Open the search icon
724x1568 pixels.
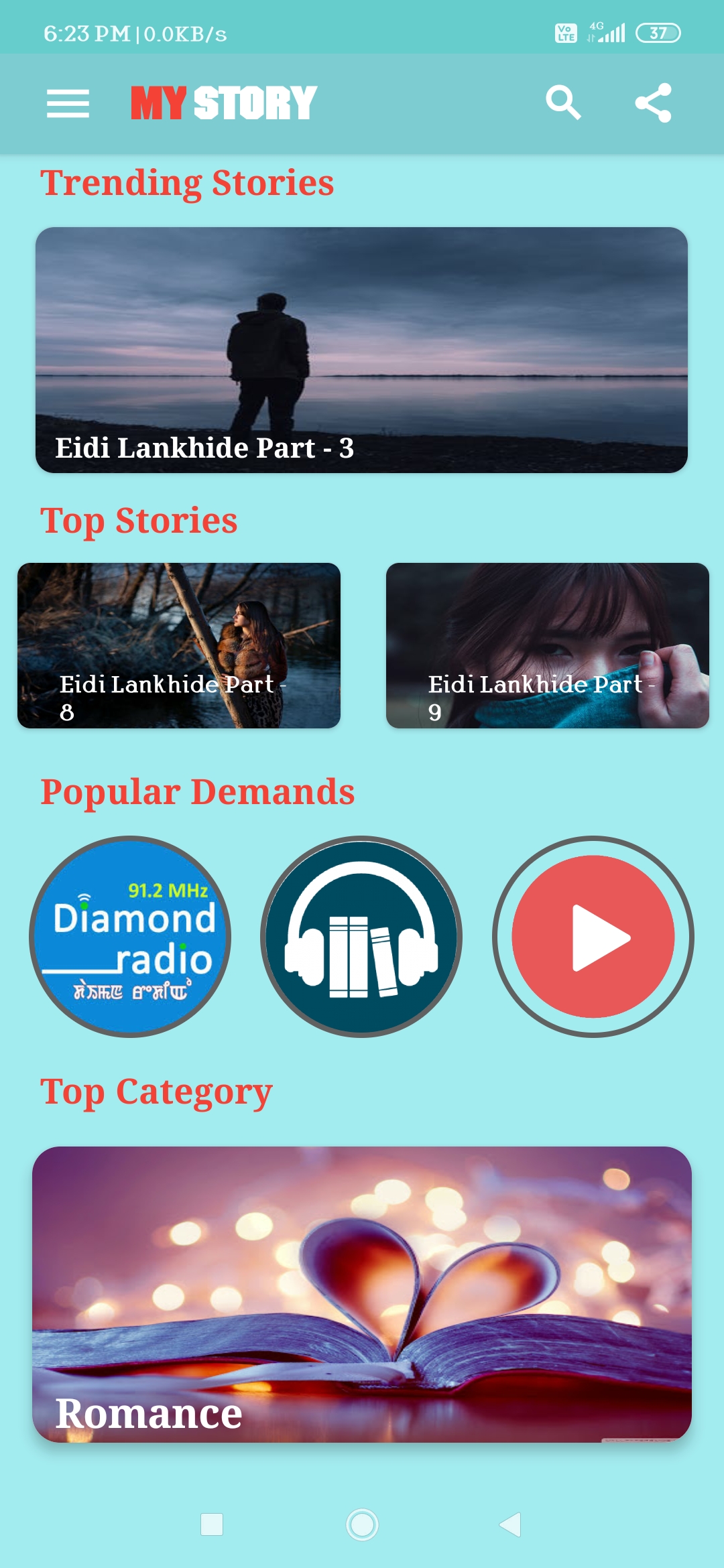563,103
